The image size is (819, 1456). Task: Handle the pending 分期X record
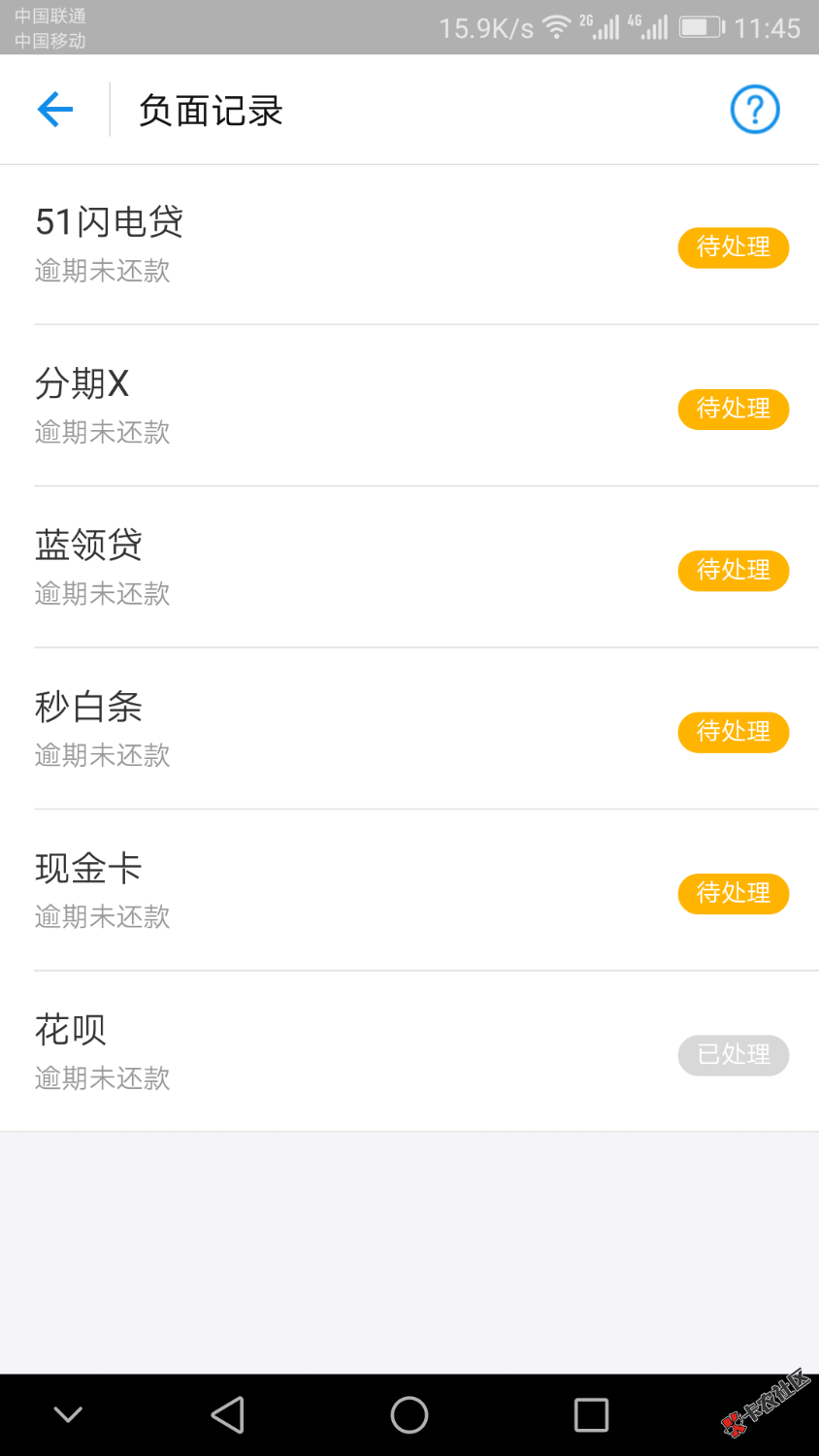(x=733, y=409)
